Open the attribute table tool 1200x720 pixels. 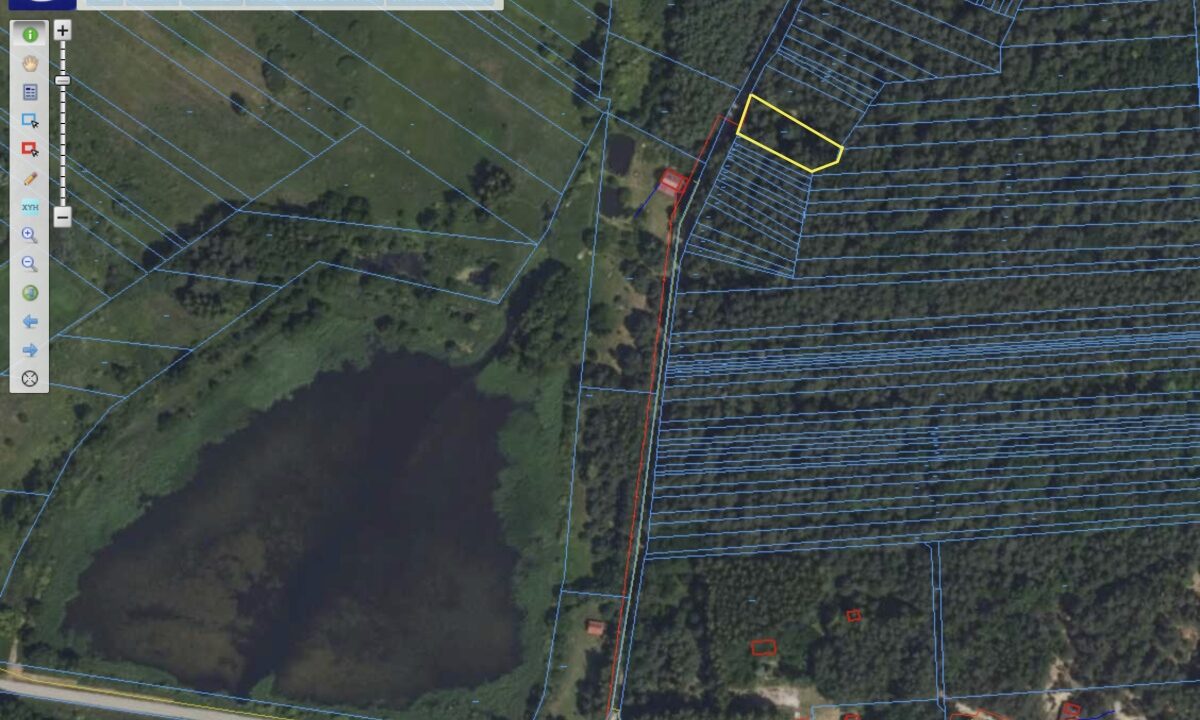[30, 92]
